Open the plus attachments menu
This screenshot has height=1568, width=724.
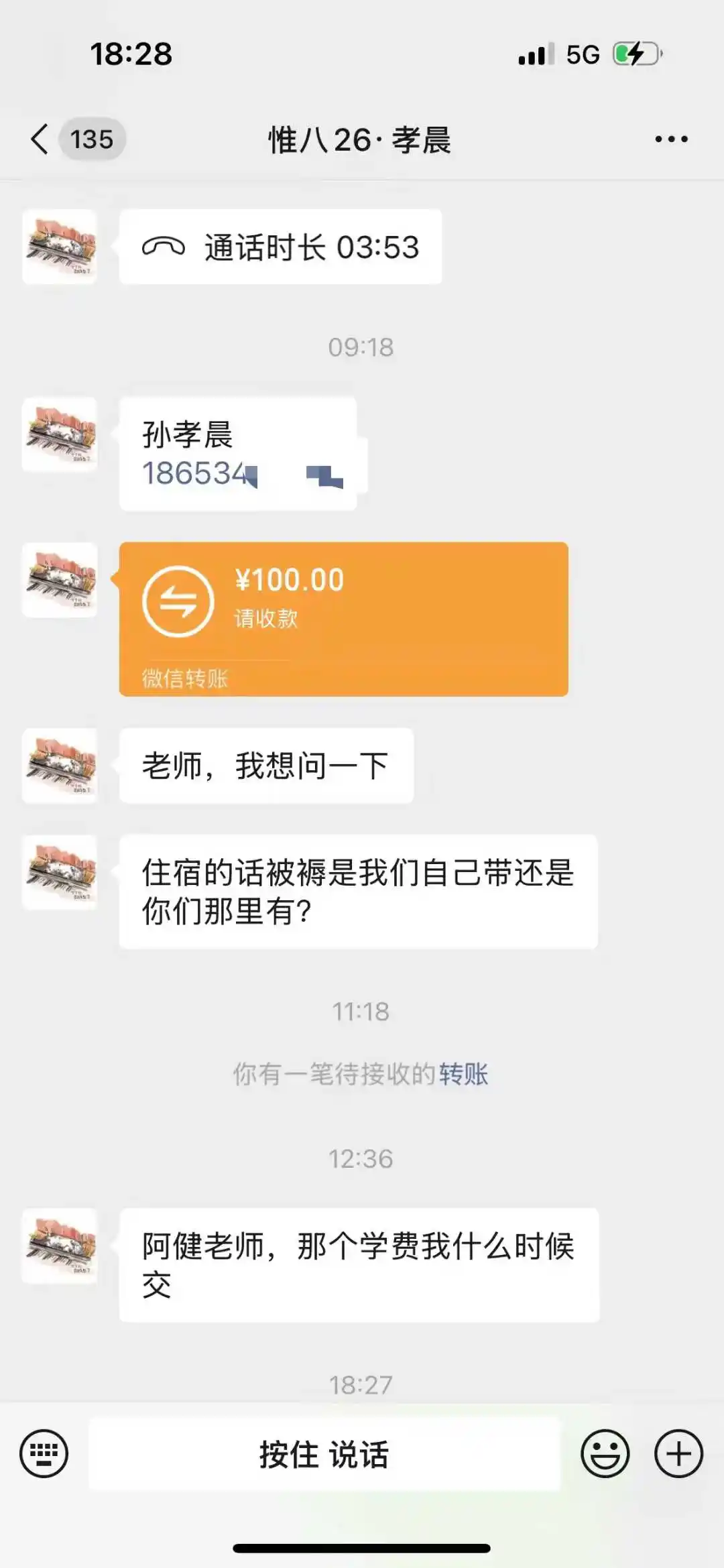678,1454
